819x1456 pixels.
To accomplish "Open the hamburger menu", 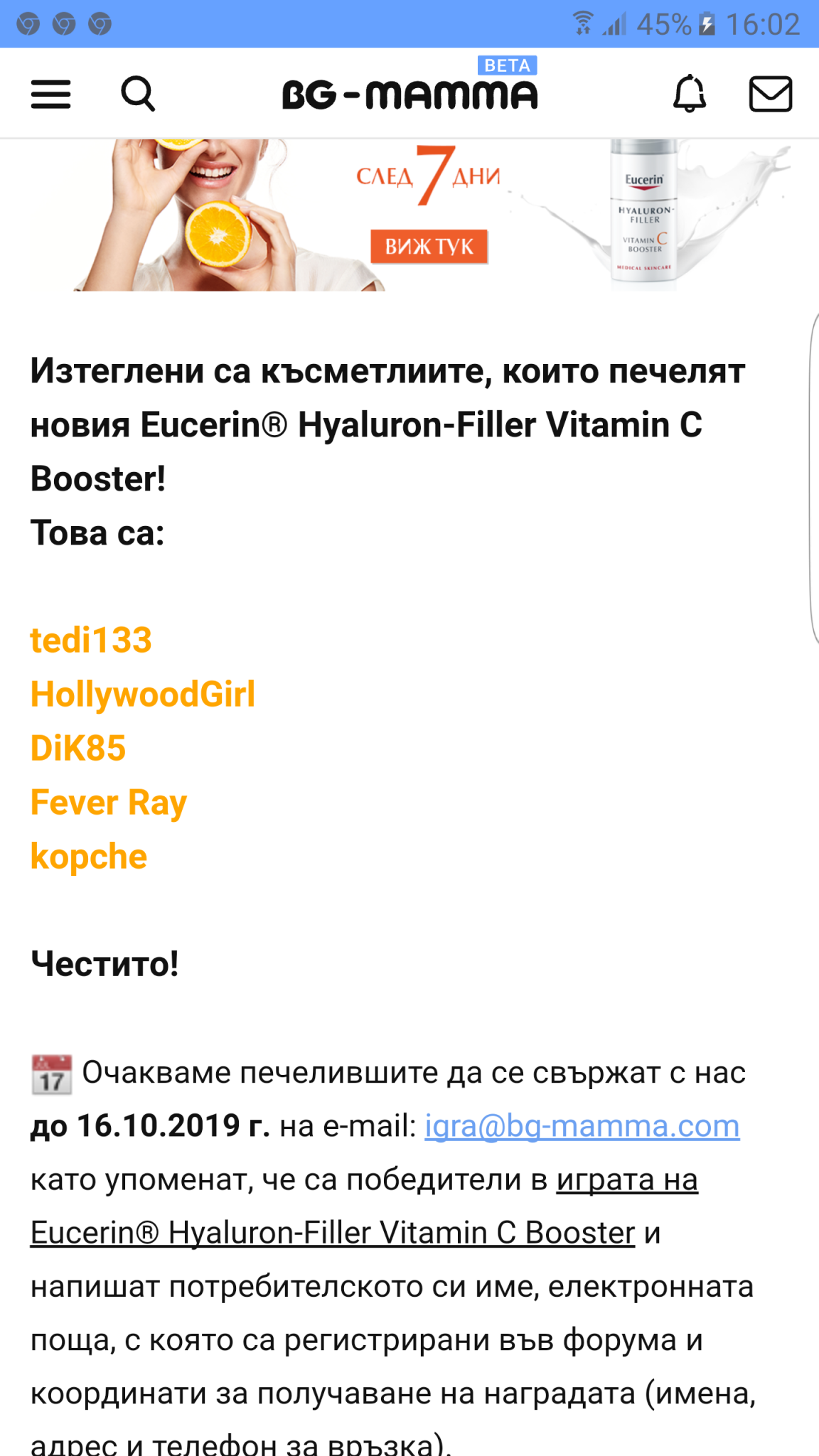I will click(x=50, y=94).
